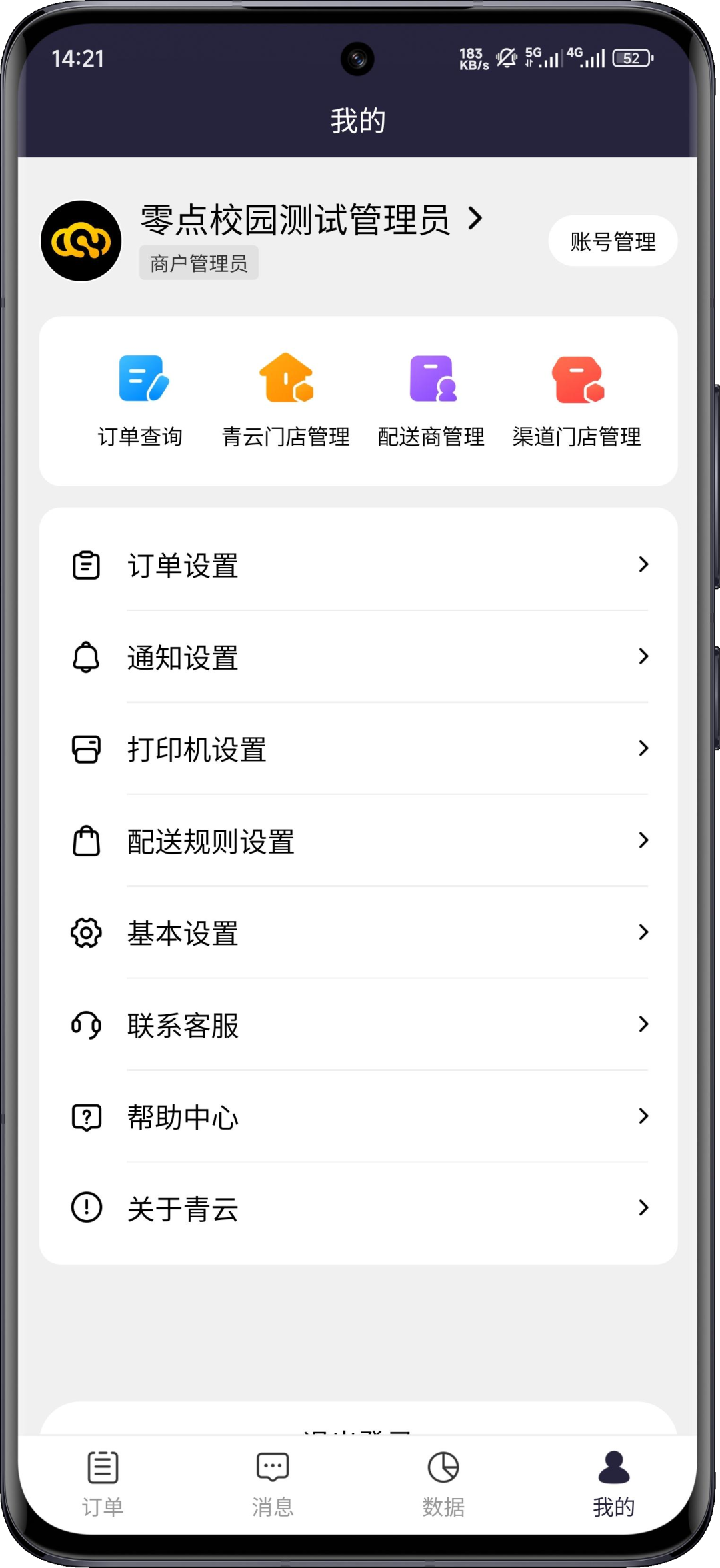Open 关于青云 about page
Viewport: 720px width, 1568px height.
tap(359, 1208)
